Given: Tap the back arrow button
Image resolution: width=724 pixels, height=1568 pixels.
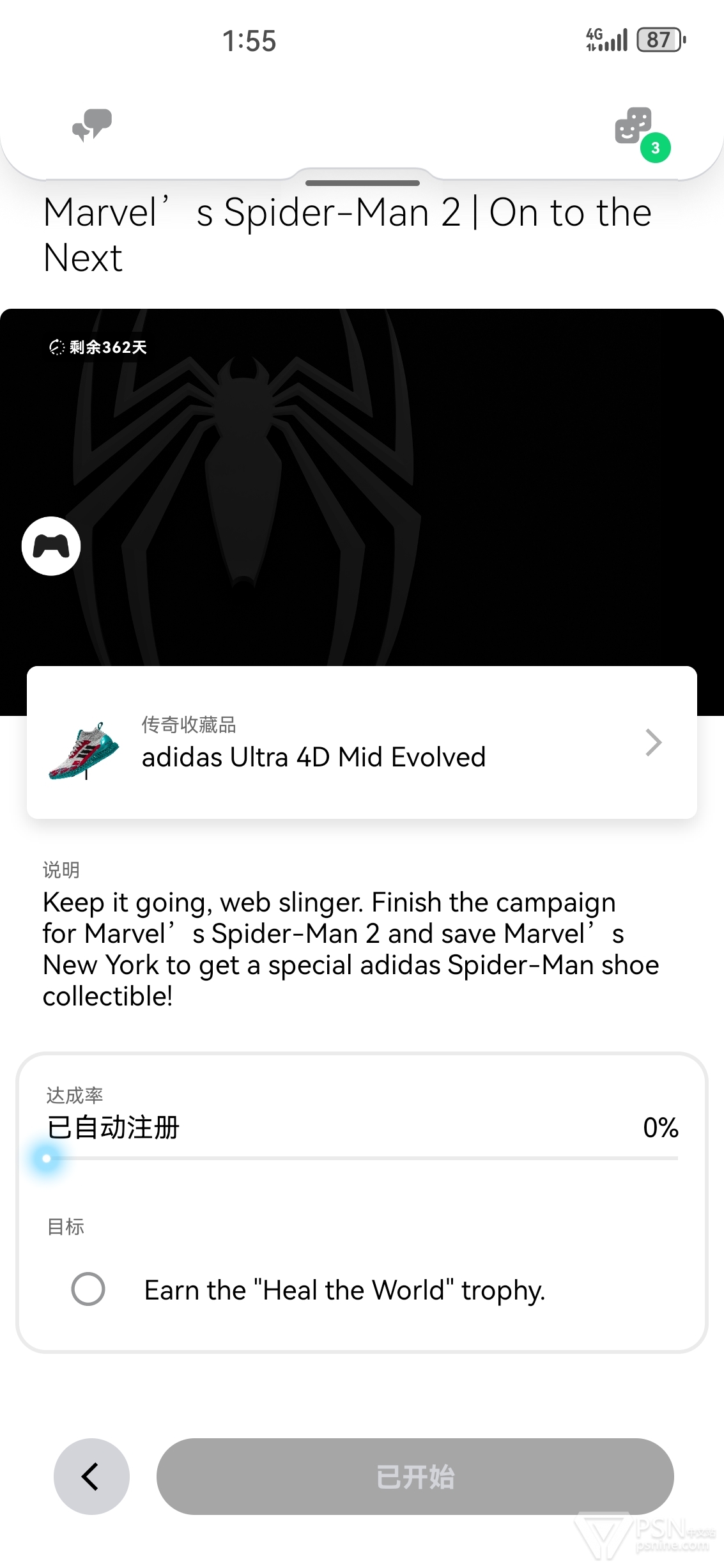Looking at the screenshot, I should (x=91, y=1477).
